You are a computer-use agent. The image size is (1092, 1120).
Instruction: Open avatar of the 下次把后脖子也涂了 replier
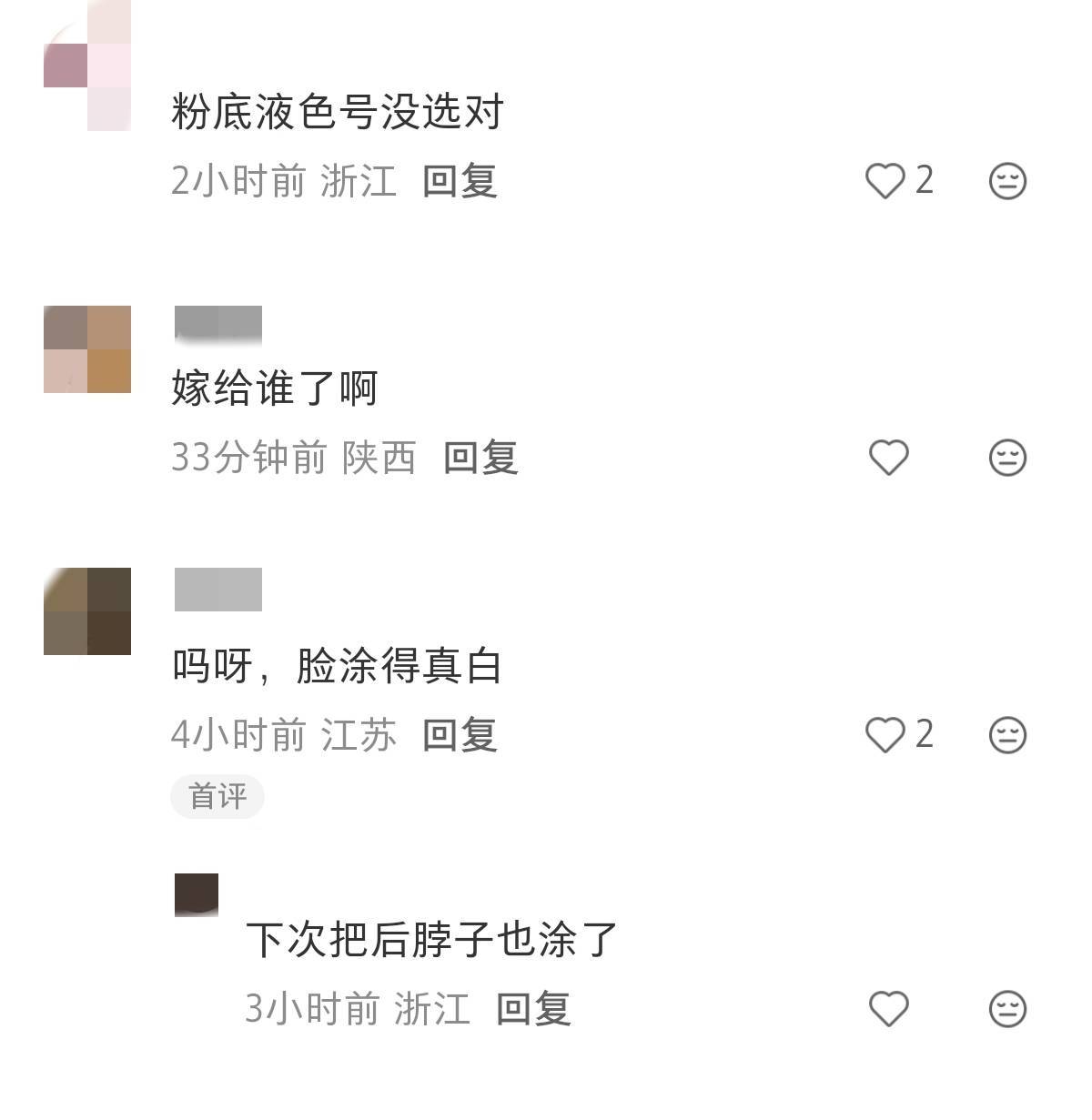(197, 894)
